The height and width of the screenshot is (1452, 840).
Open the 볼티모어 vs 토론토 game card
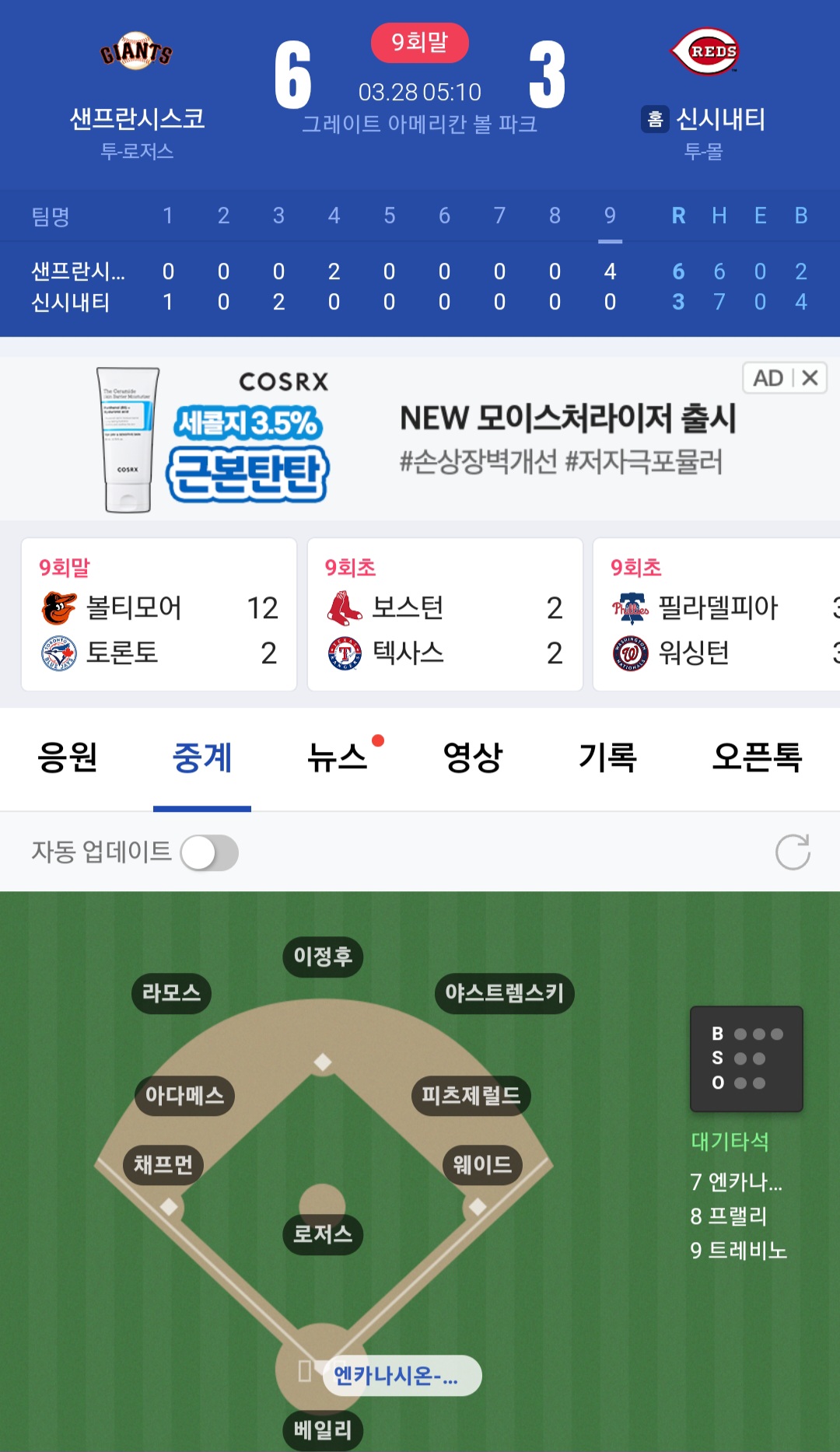point(159,614)
